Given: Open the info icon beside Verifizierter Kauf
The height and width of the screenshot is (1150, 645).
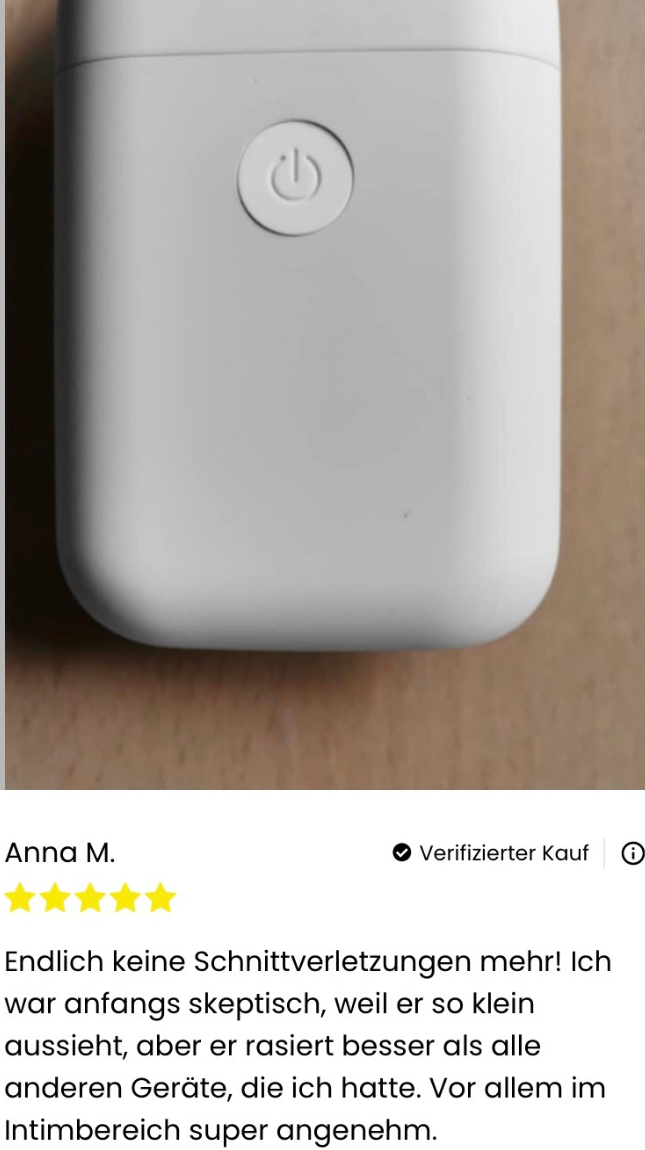Looking at the screenshot, I should [632, 853].
